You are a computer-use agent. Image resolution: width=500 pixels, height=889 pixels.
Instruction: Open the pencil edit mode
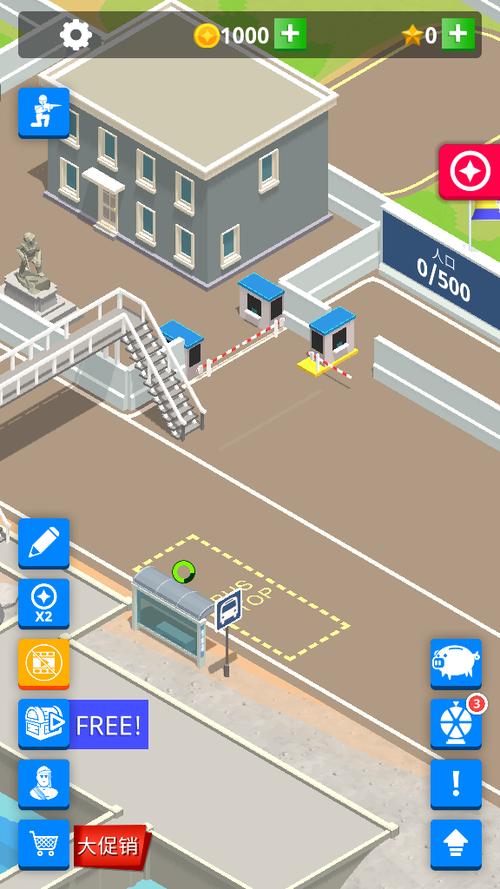(44, 543)
